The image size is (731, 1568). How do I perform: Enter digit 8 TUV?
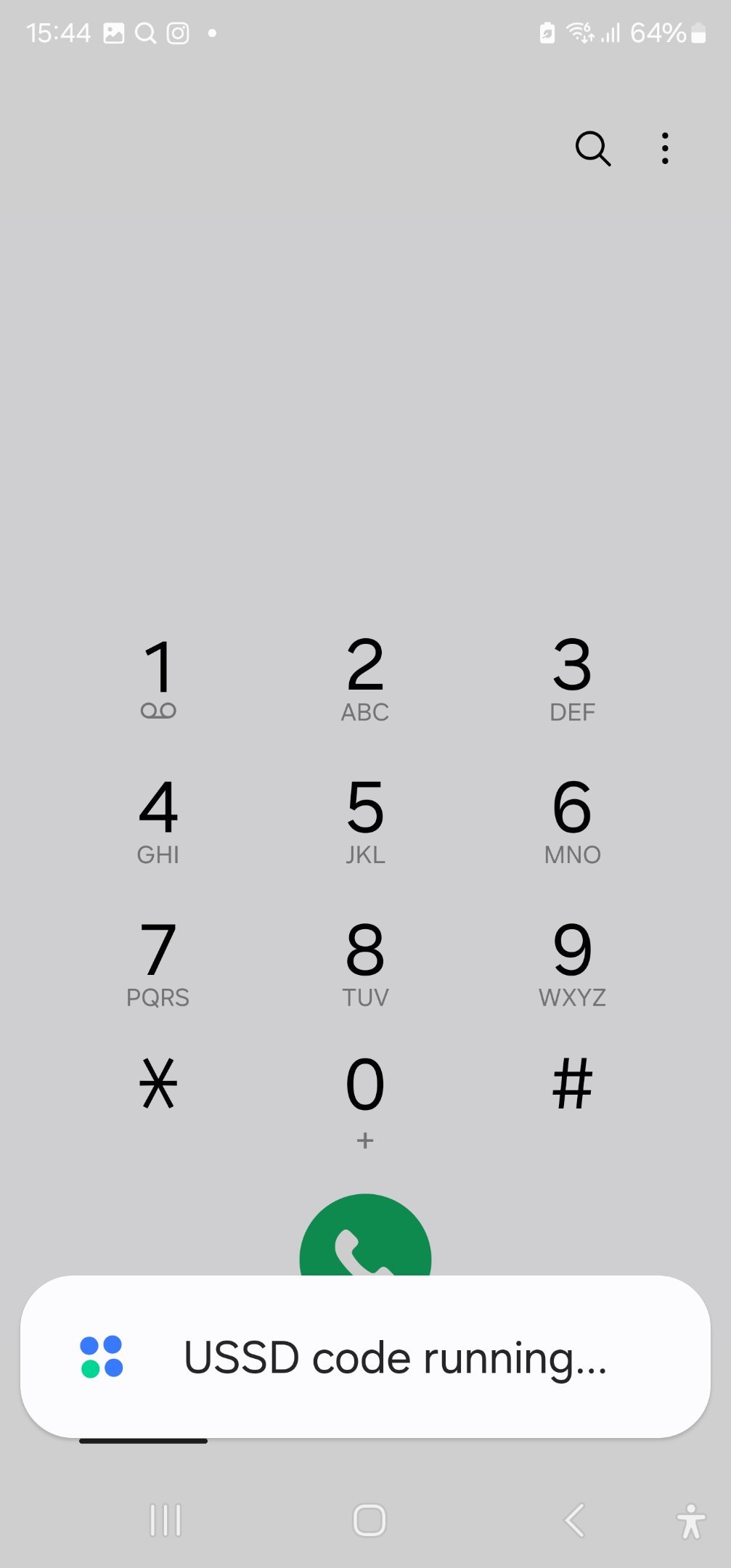click(x=365, y=964)
